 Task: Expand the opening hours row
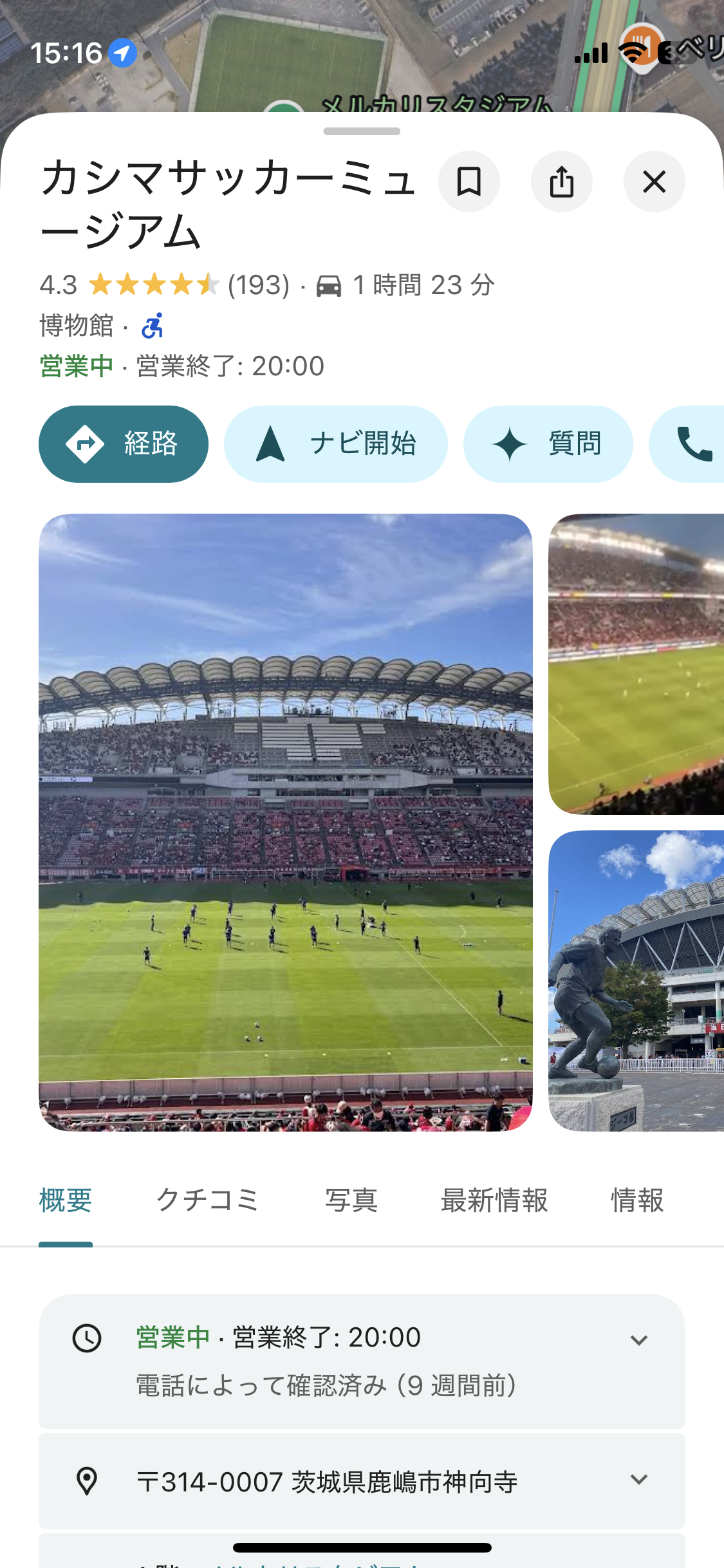[x=362, y=1361]
